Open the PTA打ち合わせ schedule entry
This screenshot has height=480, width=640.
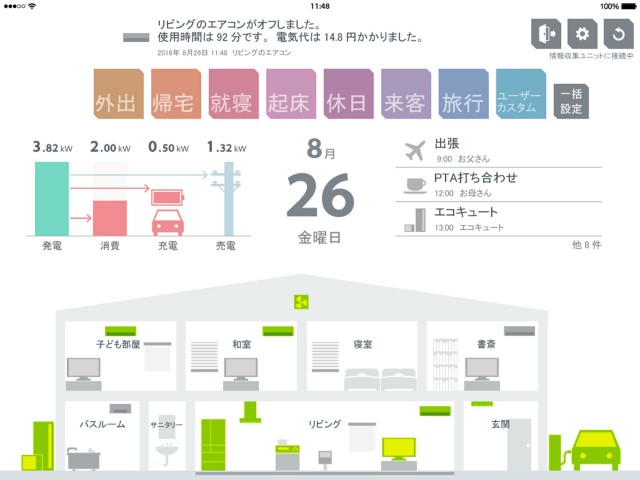(x=500, y=184)
